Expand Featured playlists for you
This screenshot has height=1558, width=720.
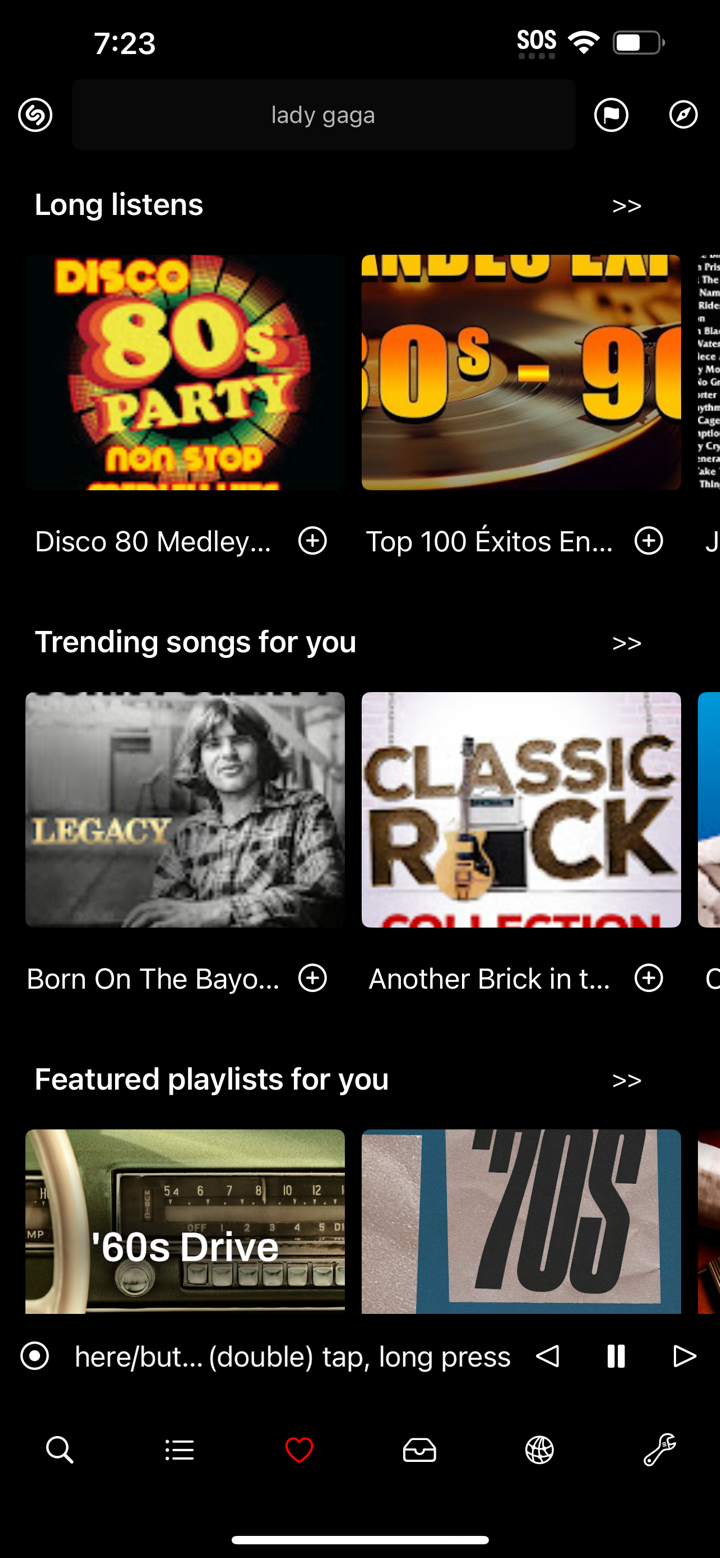[x=628, y=1080]
